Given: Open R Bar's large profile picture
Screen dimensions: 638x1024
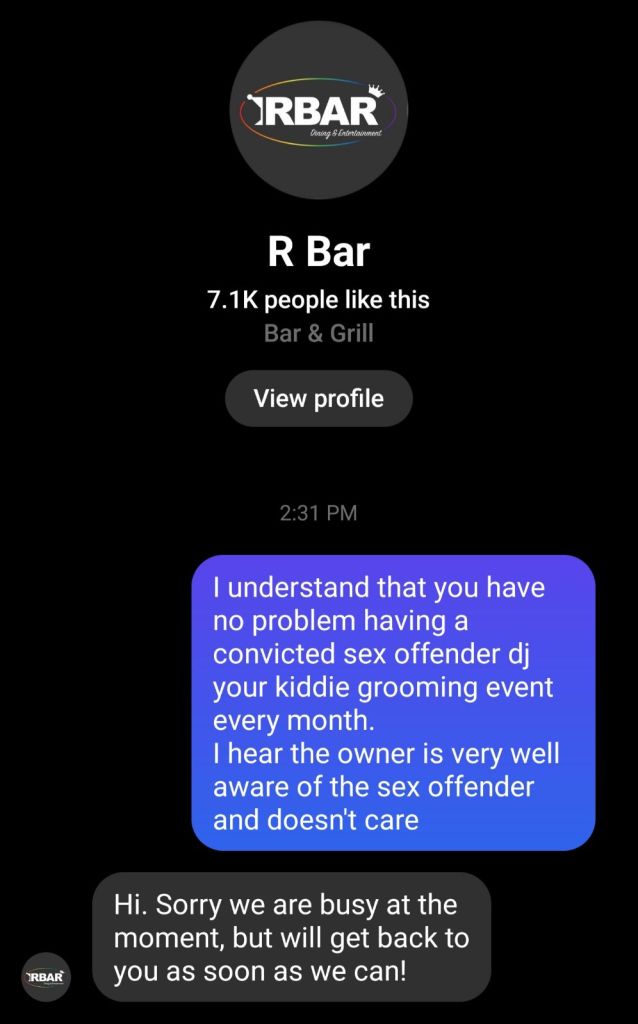Looking at the screenshot, I should tap(319, 111).
